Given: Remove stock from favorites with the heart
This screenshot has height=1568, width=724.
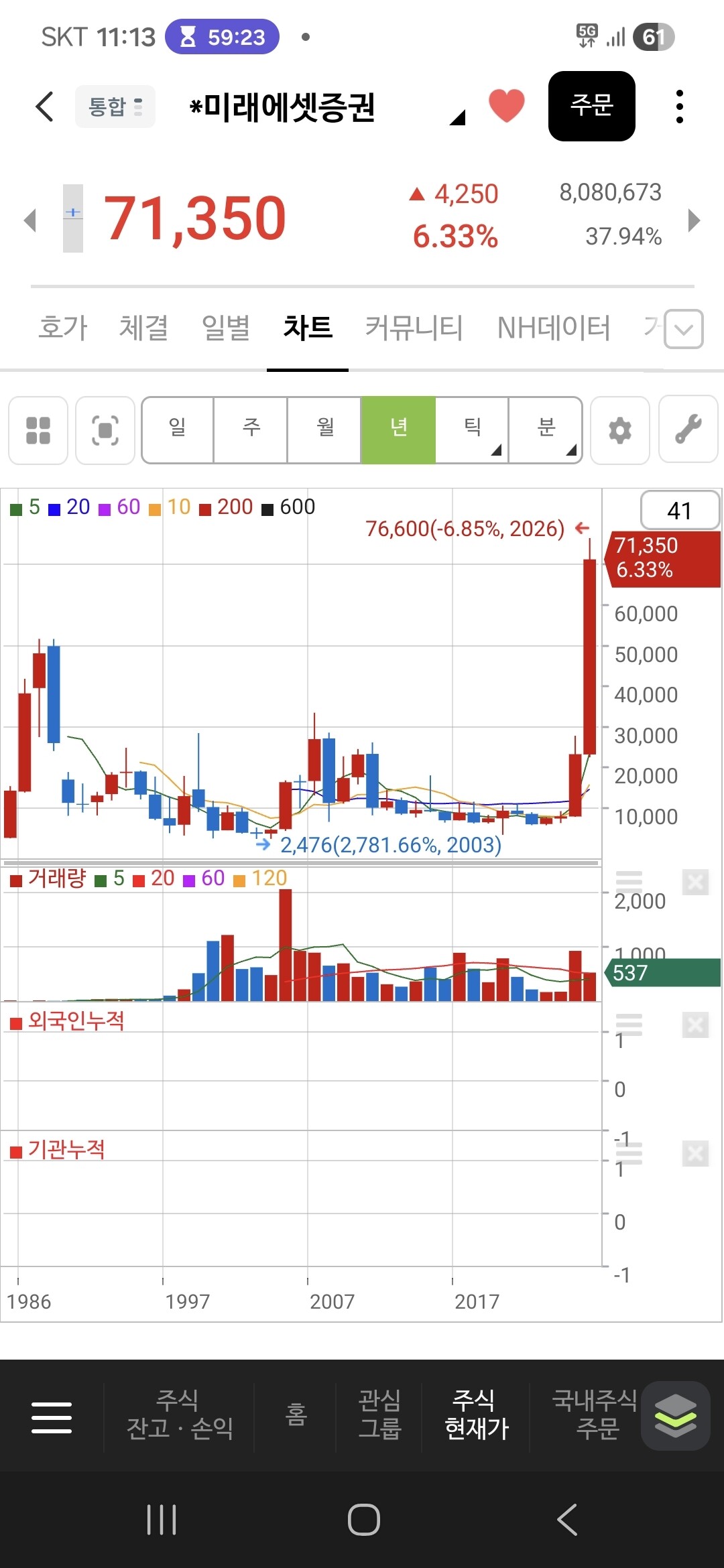Looking at the screenshot, I should tap(506, 106).
